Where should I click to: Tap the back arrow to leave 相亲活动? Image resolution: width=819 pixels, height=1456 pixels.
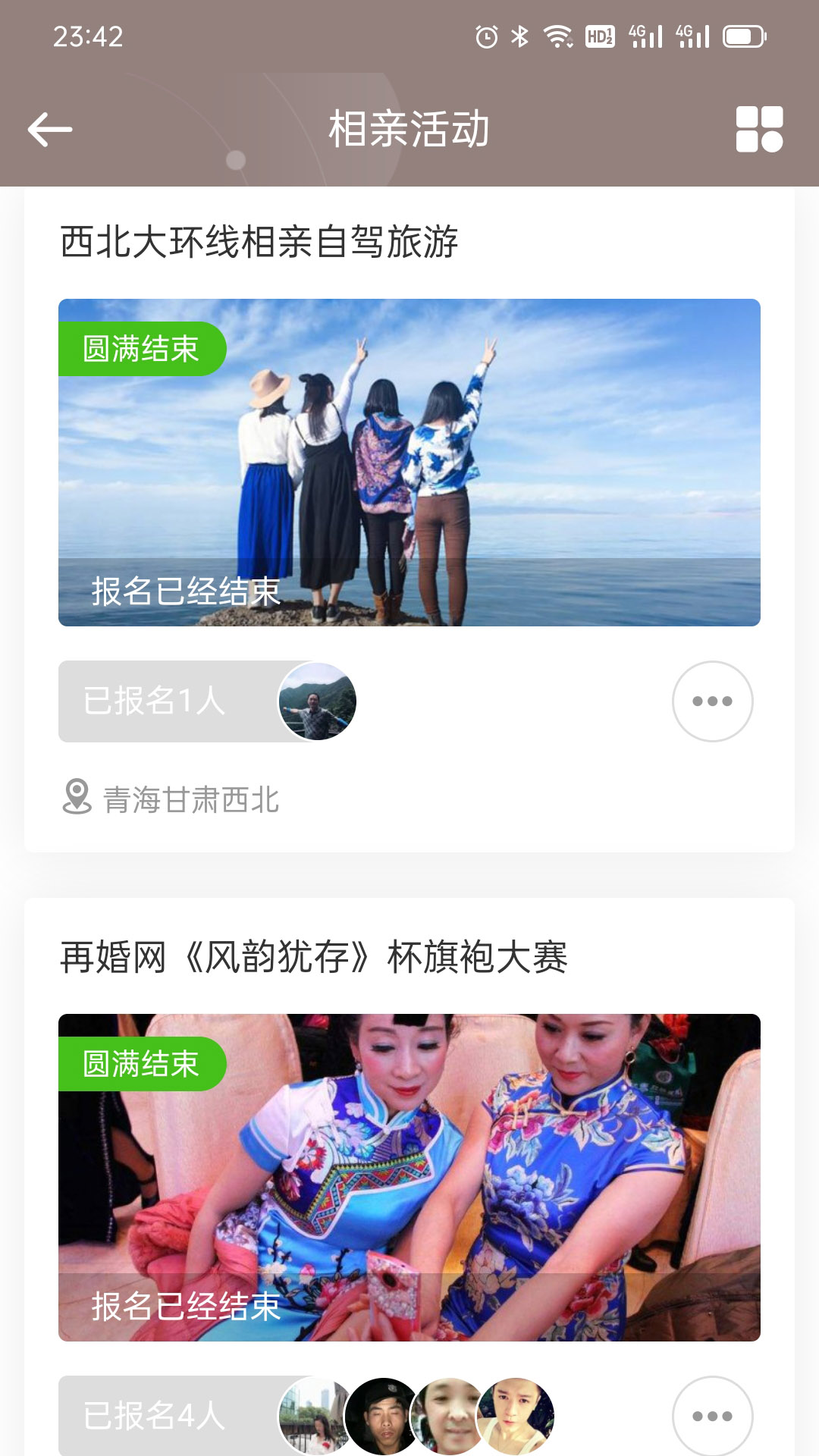pyautogui.click(x=49, y=130)
